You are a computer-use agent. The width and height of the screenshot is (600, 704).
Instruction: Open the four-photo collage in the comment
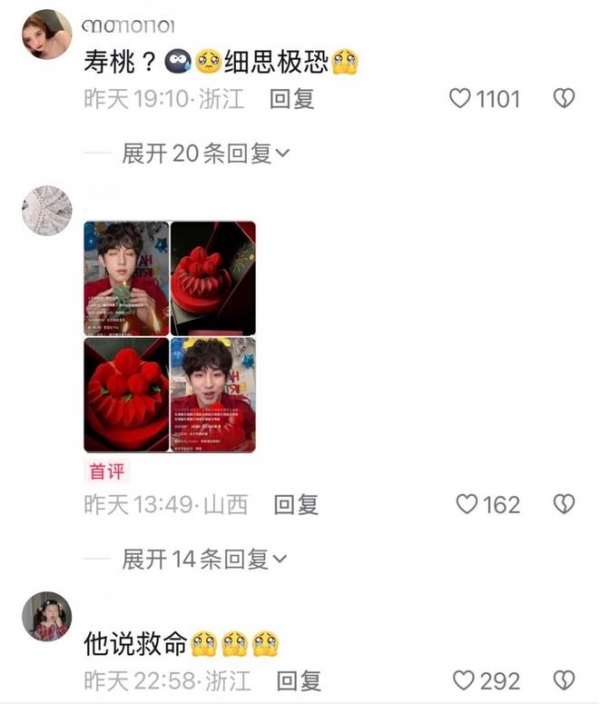pyautogui.click(x=169, y=336)
